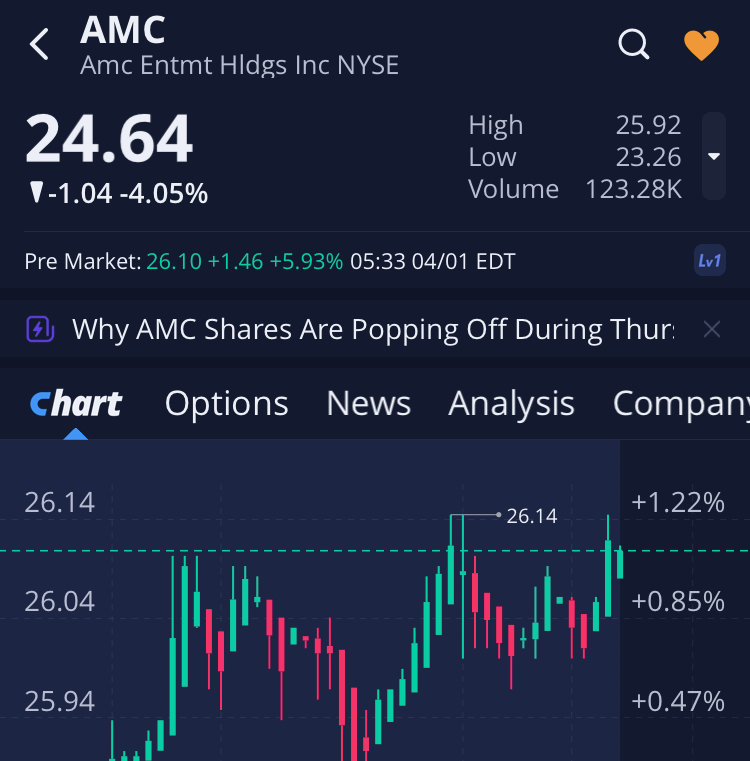
Task: Remove AMC from favorites with the heart
Action: pos(701,45)
